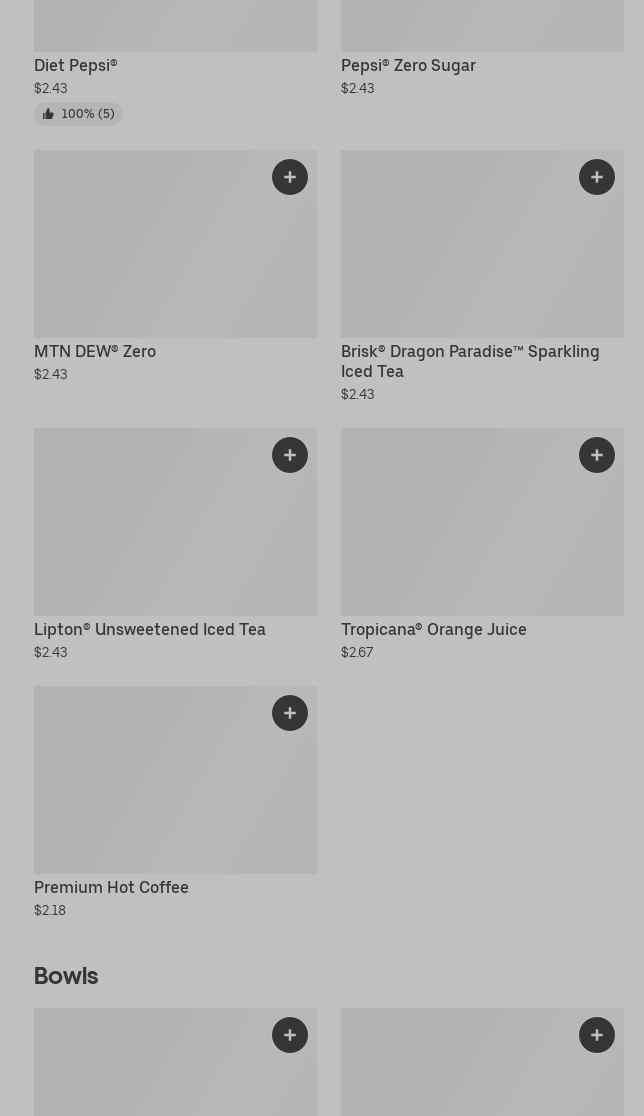View Brisk Dragon Paradise Iced Tea details
This screenshot has width=644, height=1116.
coord(470,361)
